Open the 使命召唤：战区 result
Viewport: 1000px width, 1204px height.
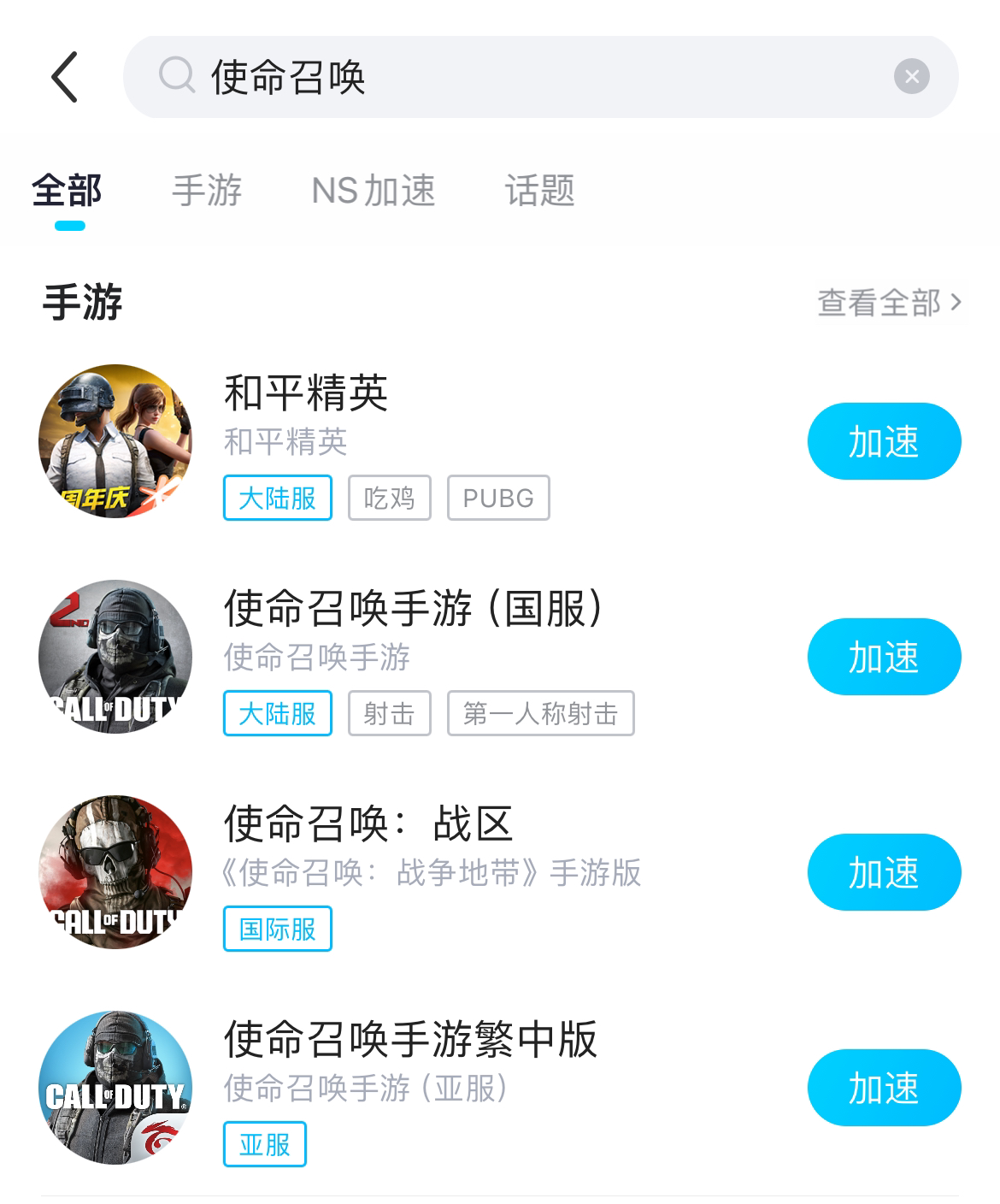[x=368, y=824]
